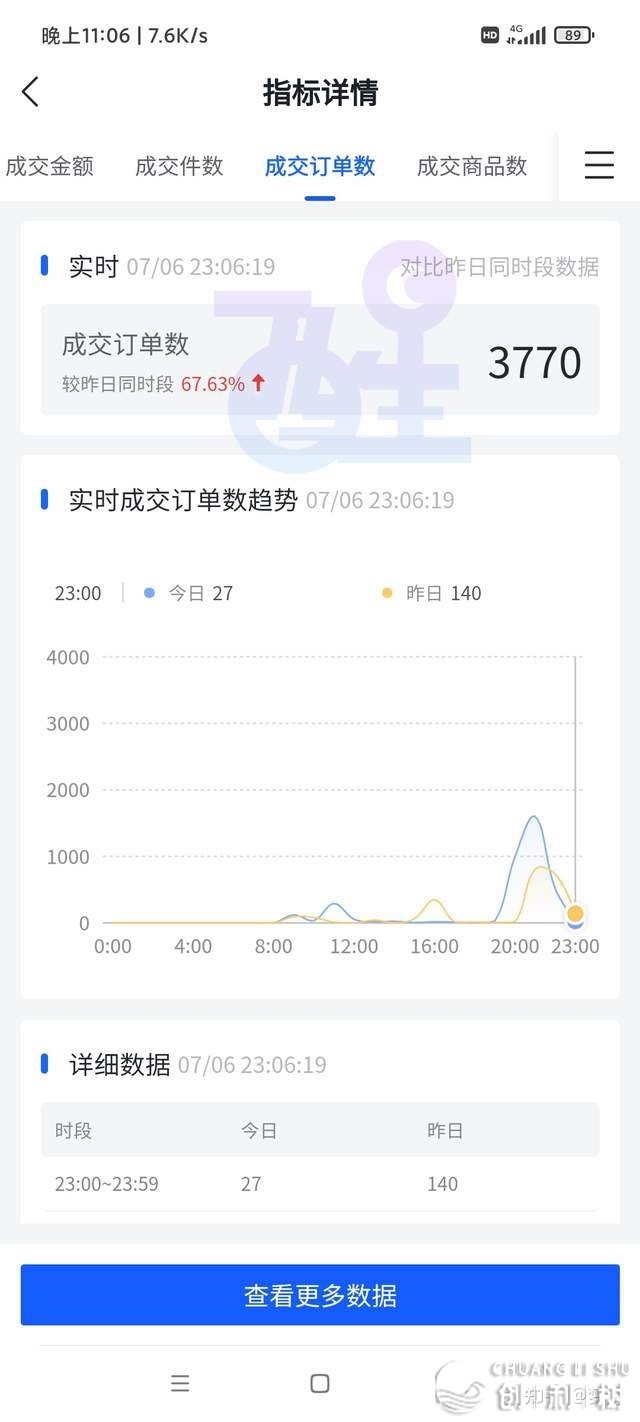This screenshot has height=1422, width=640.
Task: Tap 查看更多数据 button
Action: (320, 1295)
